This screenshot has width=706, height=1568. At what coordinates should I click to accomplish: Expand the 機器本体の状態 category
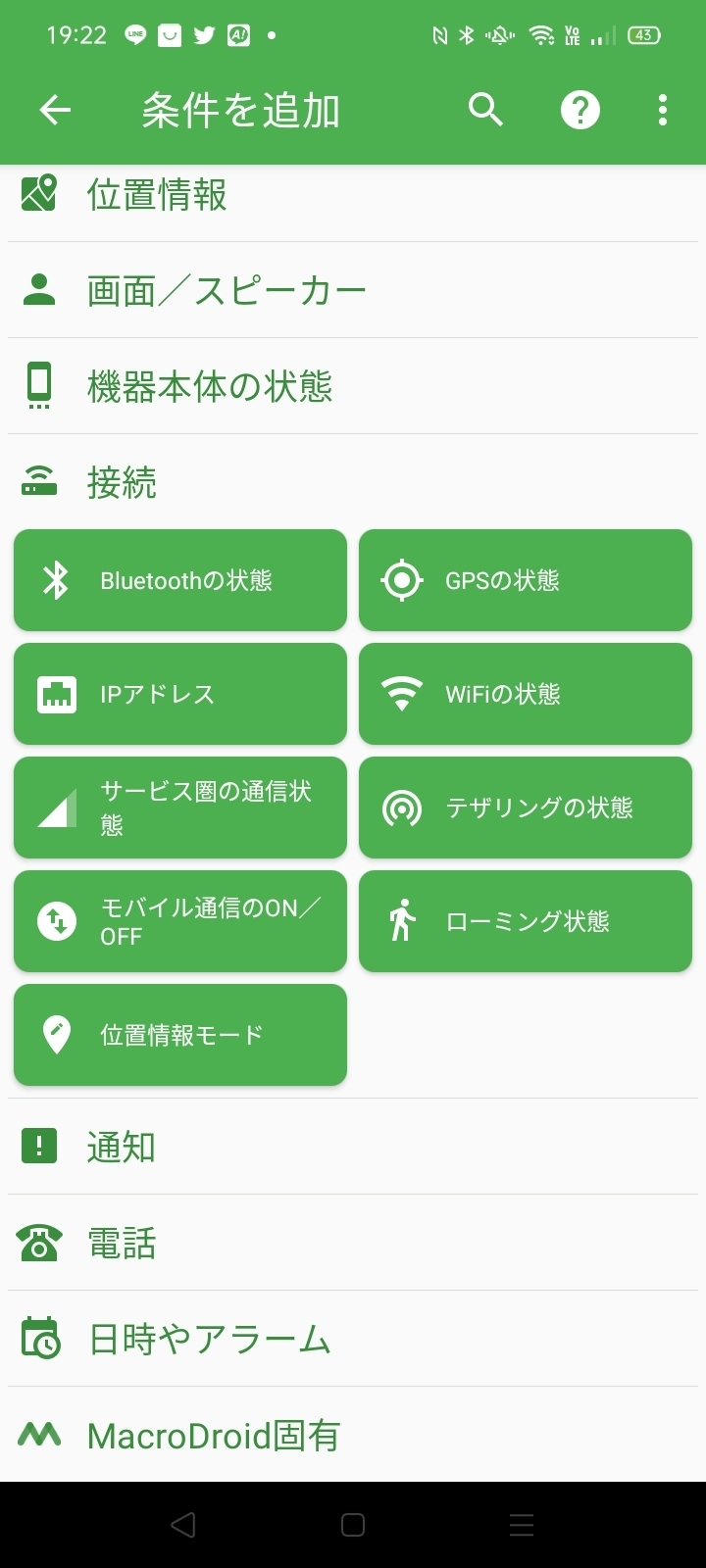click(353, 386)
